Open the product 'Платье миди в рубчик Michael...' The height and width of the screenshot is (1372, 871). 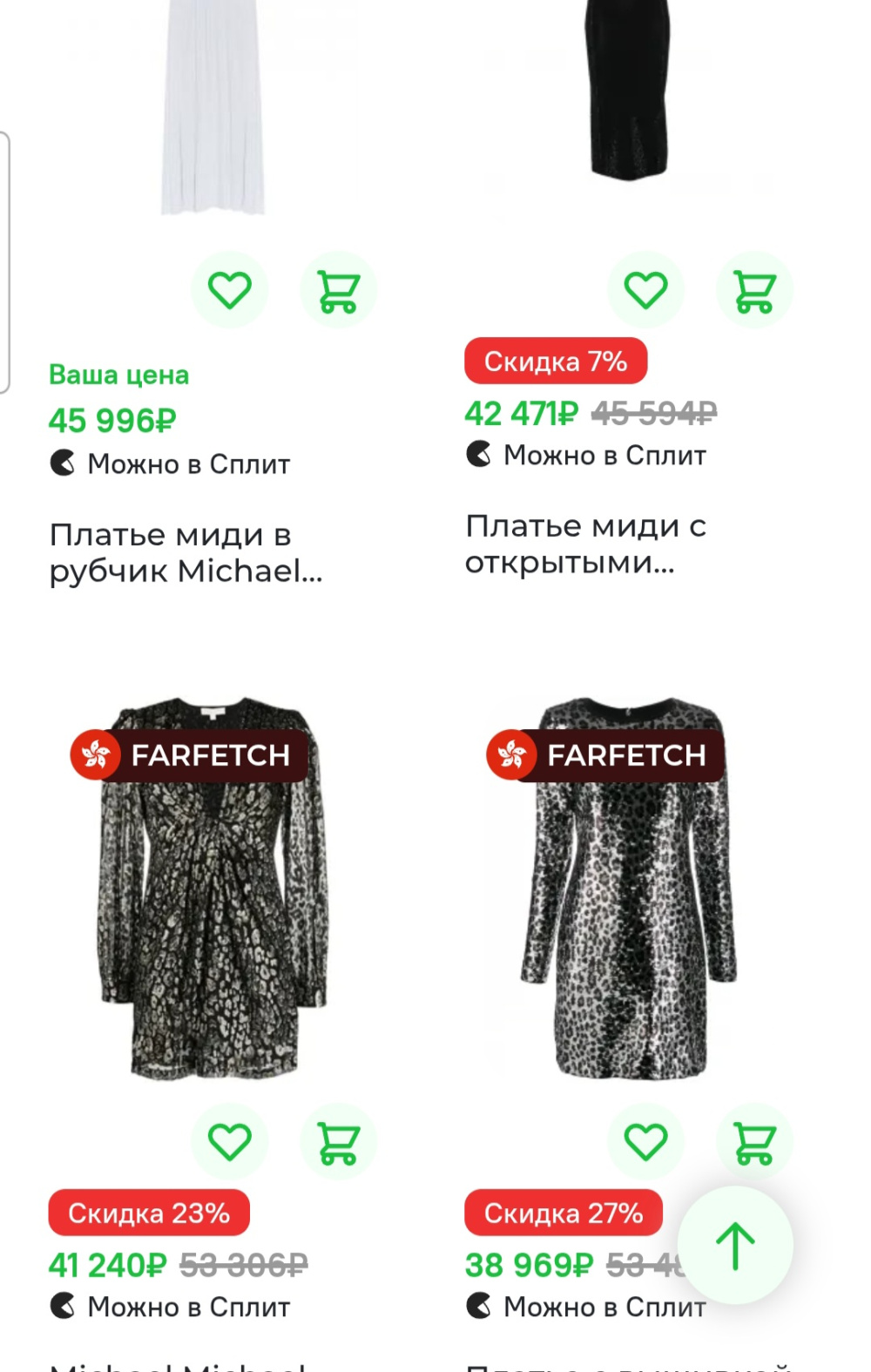point(186,549)
